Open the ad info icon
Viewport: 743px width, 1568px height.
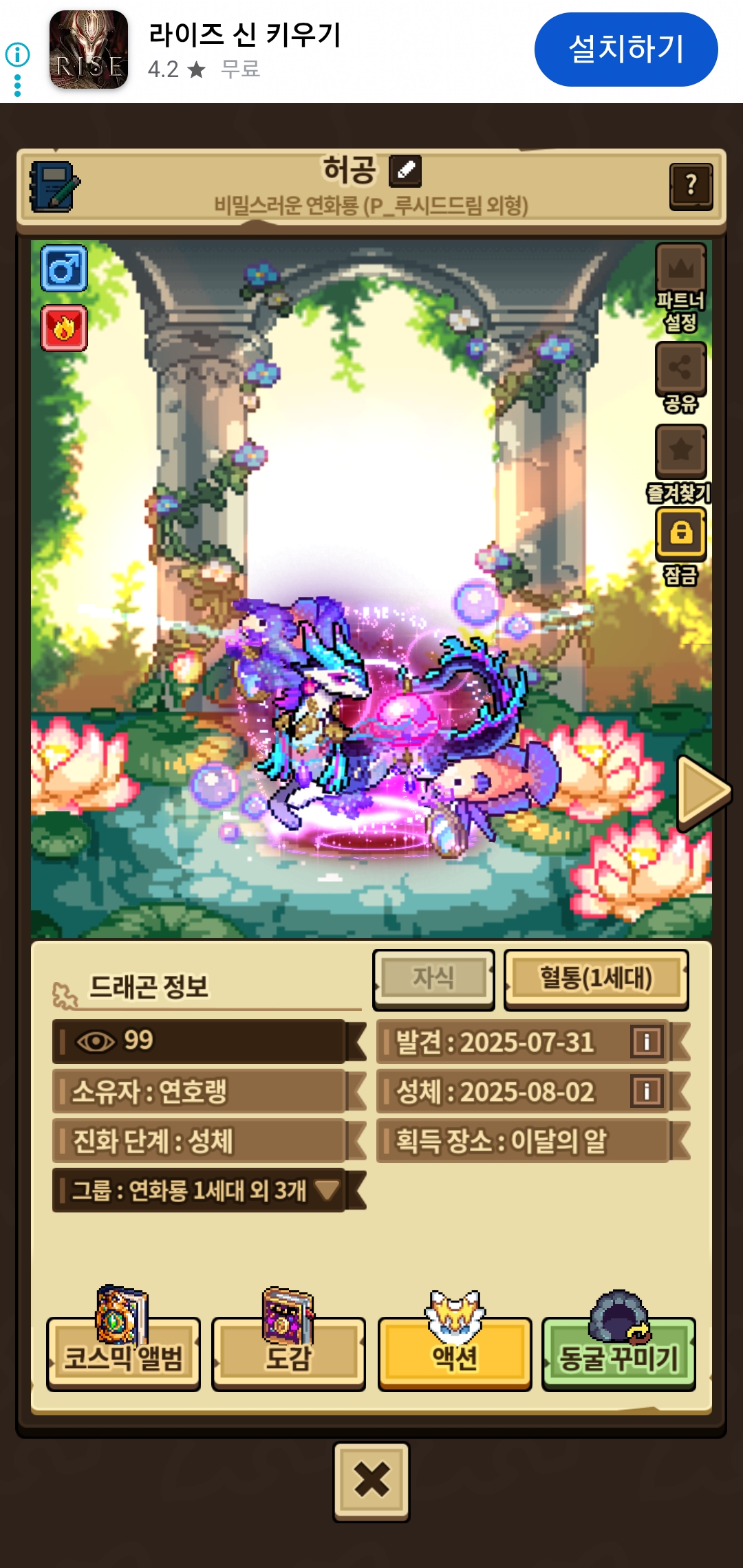pyautogui.click(x=17, y=55)
